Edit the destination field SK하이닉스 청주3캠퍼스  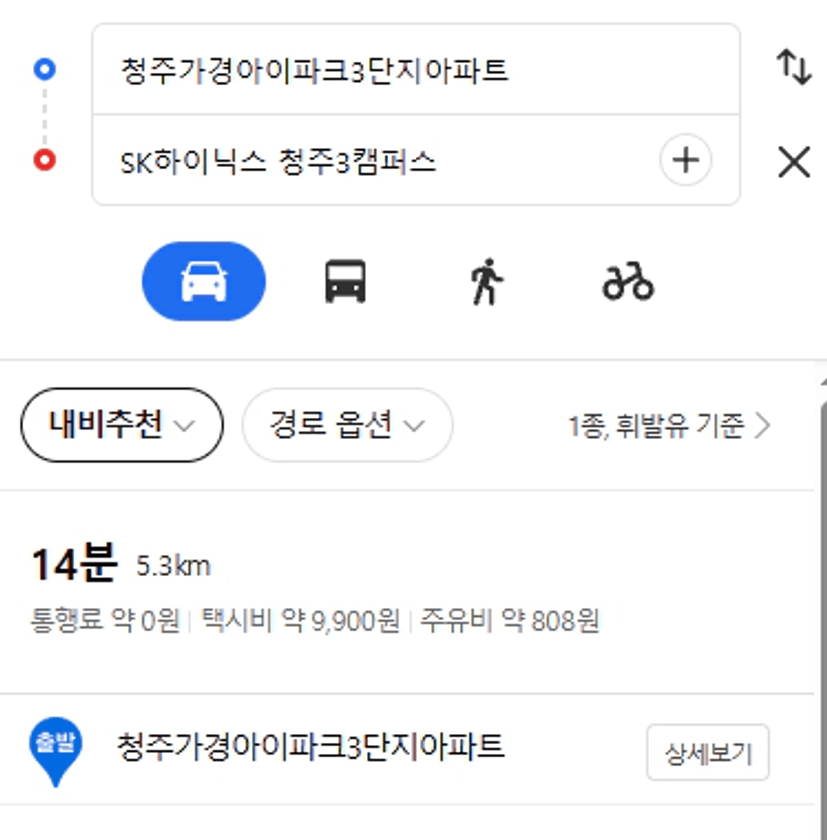(375, 161)
